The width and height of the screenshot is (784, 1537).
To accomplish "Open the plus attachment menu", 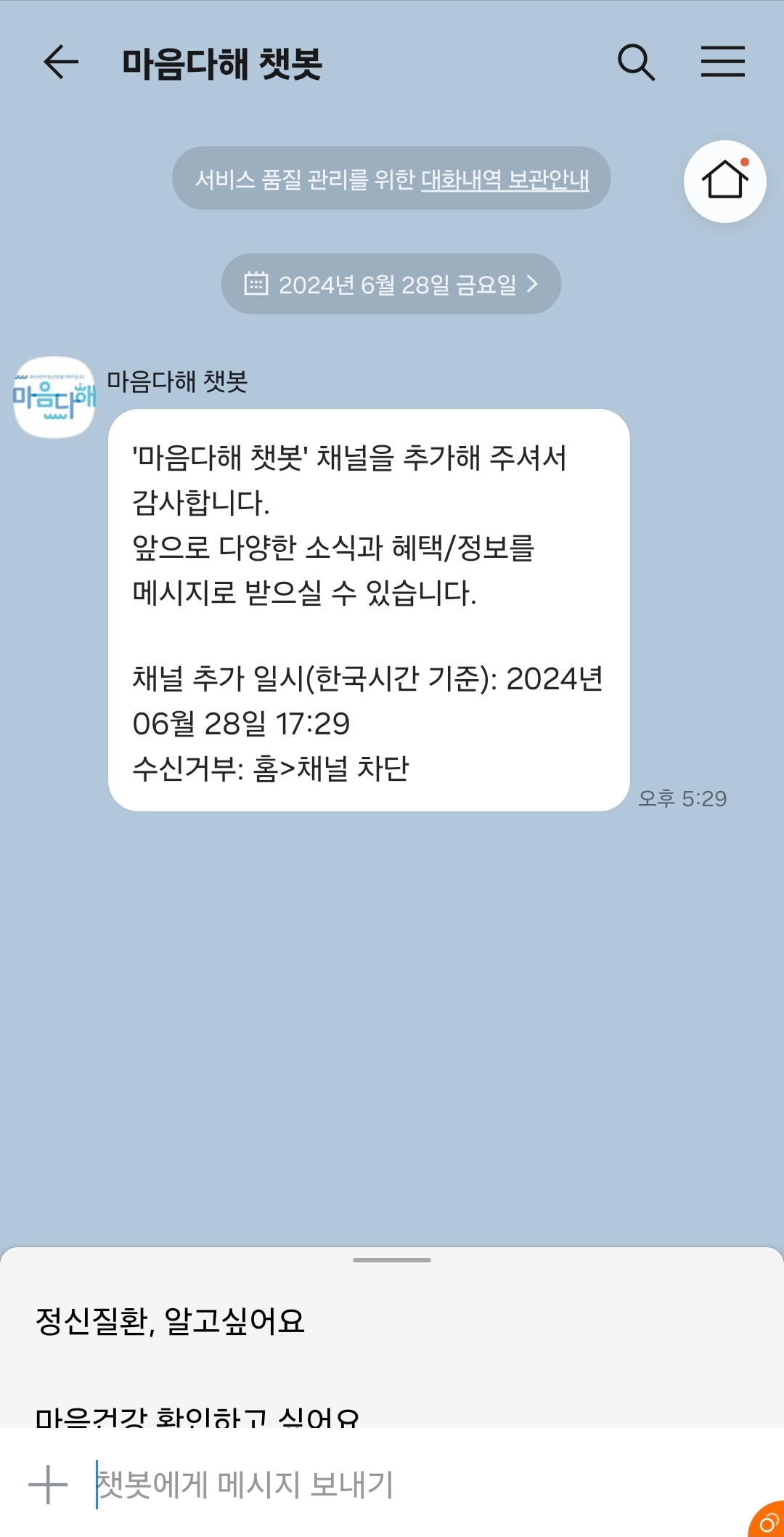I will click(48, 1484).
